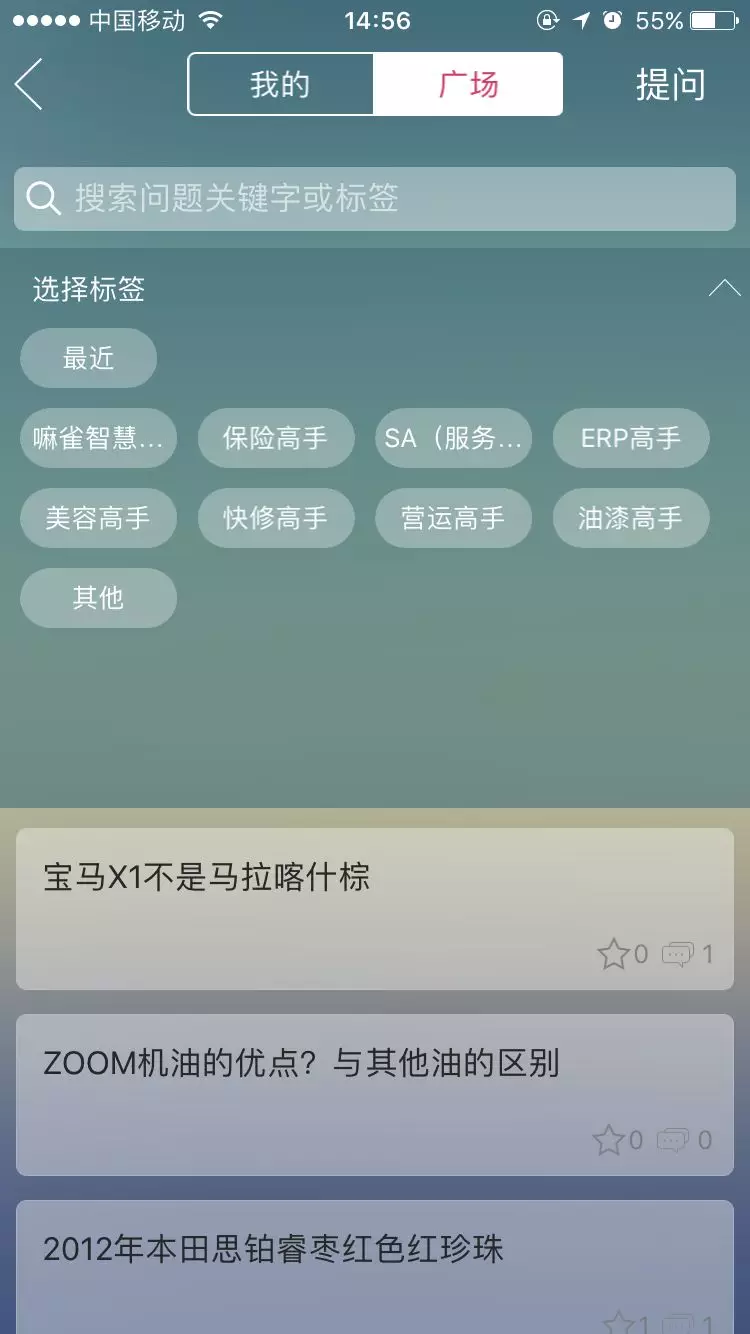The image size is (750, 1334).
Task: Select the ERP高手 tag
Action: tap(630, 438)
